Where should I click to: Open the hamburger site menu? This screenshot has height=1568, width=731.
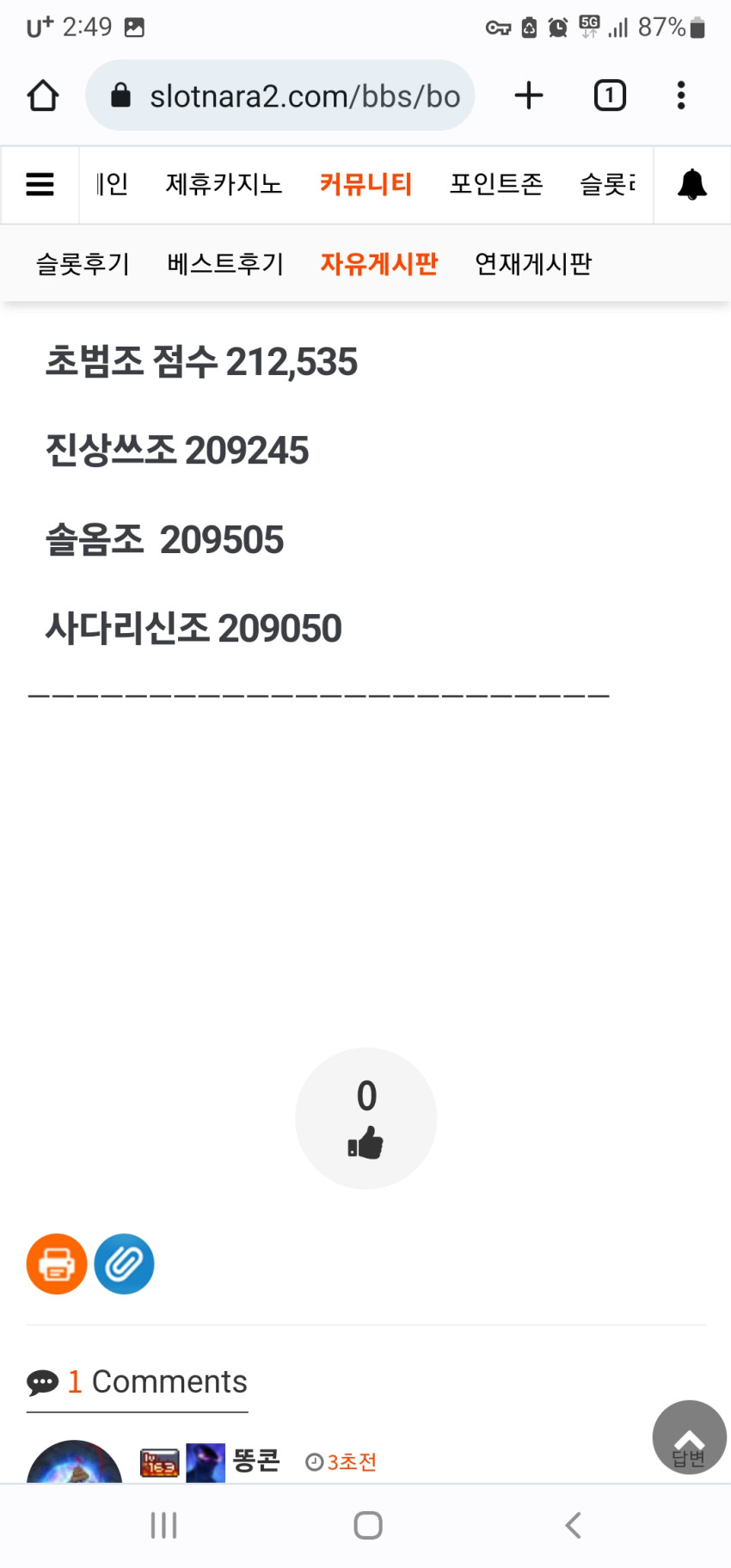click(x=40, y=184)
